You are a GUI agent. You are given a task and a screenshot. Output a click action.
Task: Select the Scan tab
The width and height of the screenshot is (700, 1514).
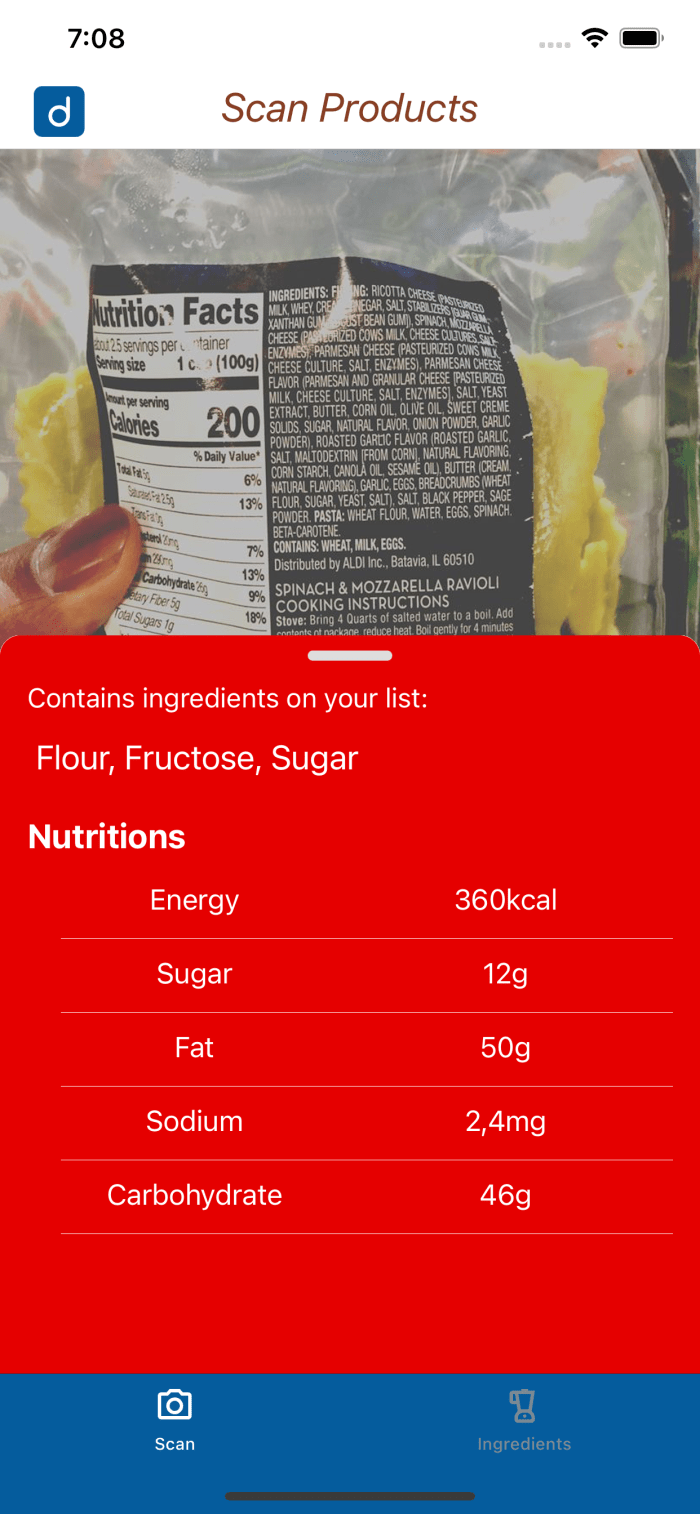(175, 1420)
